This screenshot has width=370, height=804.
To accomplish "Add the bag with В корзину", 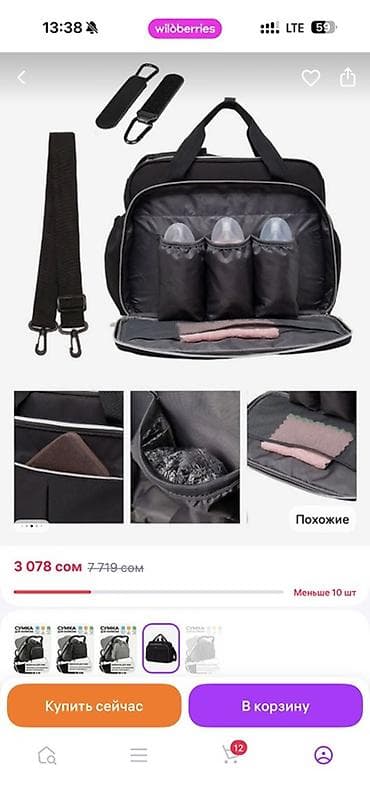I will click(276, 706).
